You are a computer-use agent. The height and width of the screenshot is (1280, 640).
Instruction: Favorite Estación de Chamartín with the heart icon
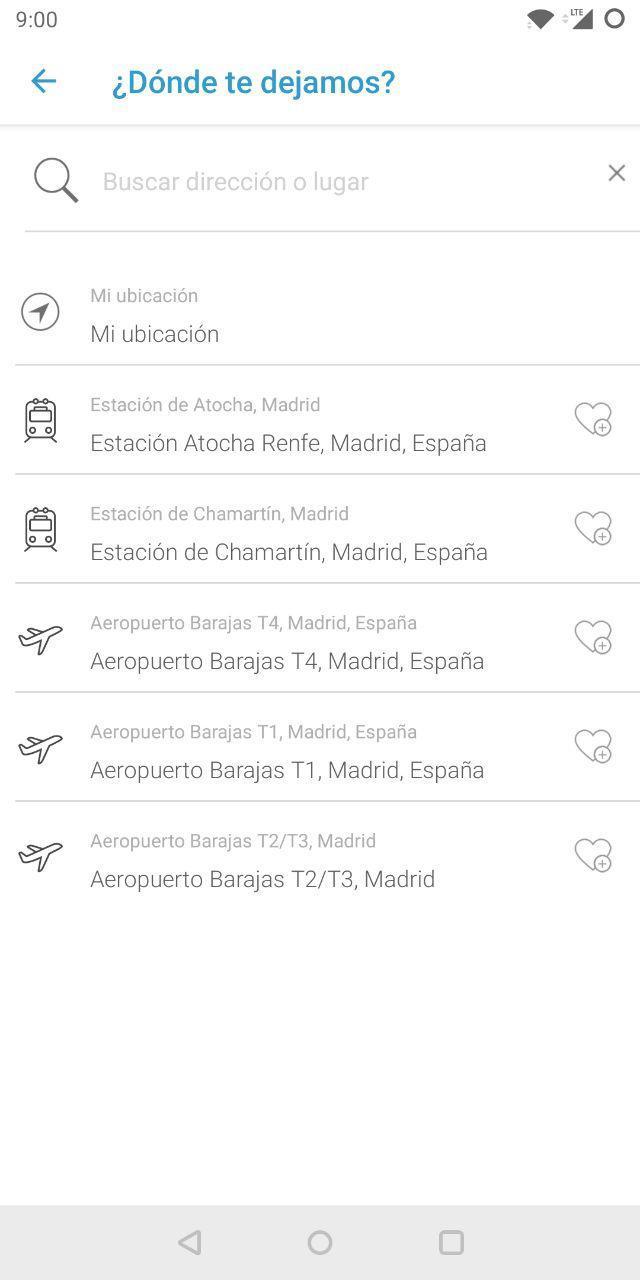[x=593, y=528]
